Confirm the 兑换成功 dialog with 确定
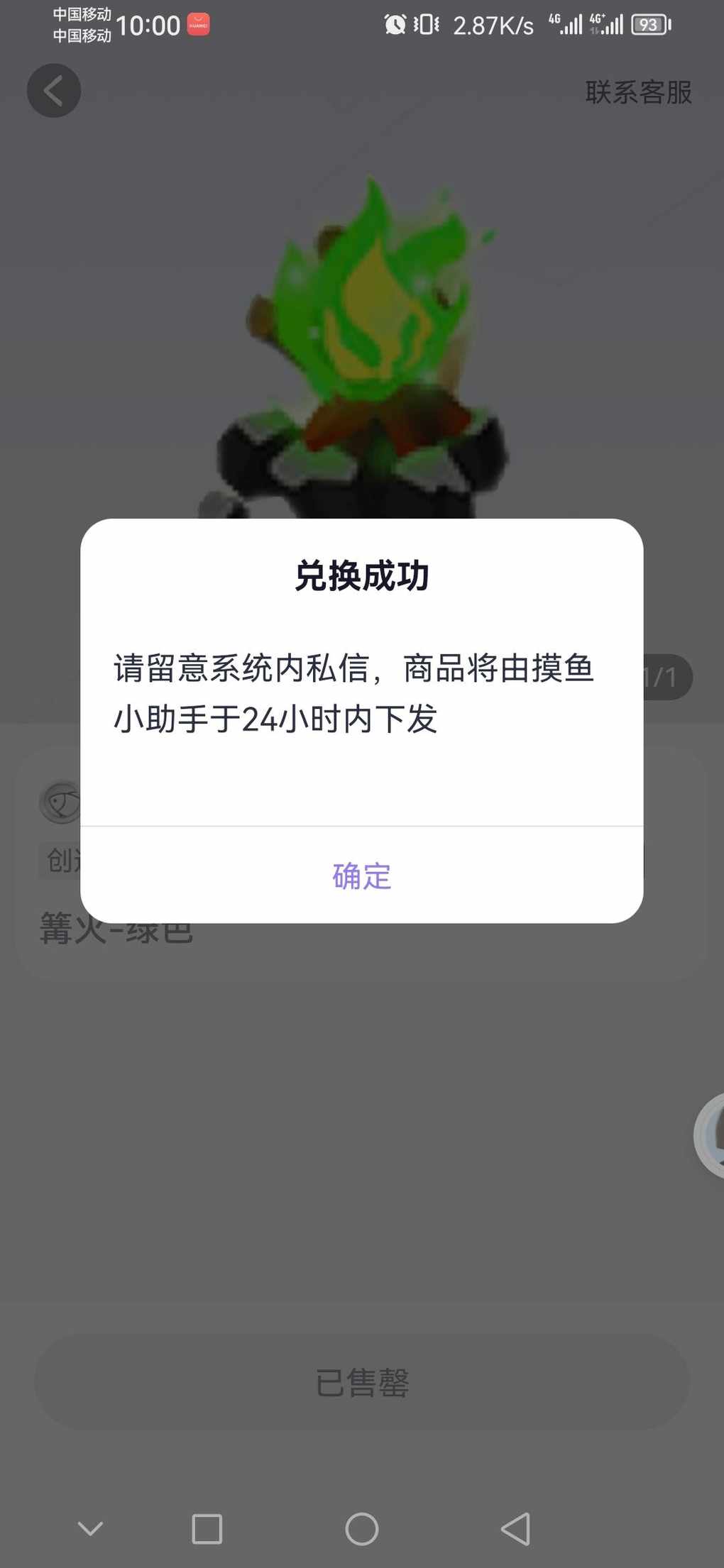724x1568 pixels. point(361,876)
